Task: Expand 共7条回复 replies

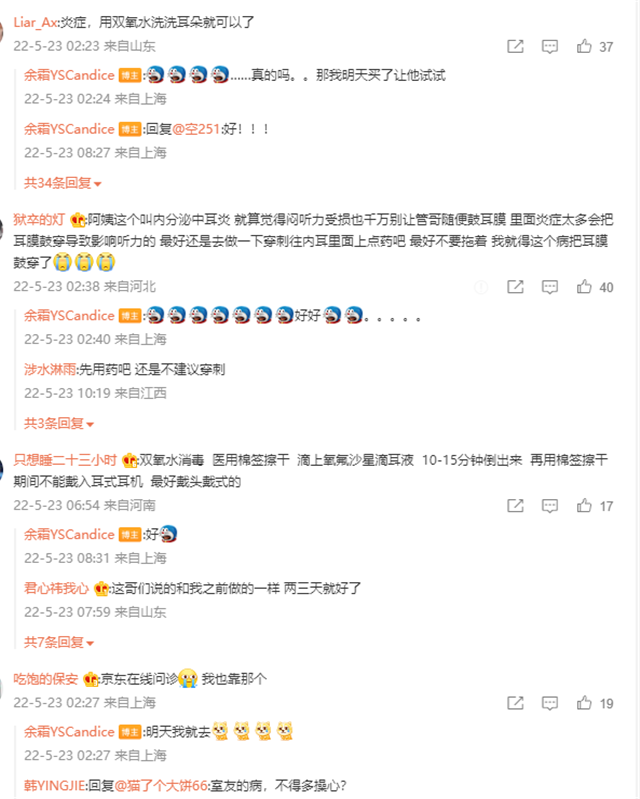Action: click(x=59, y=642)
